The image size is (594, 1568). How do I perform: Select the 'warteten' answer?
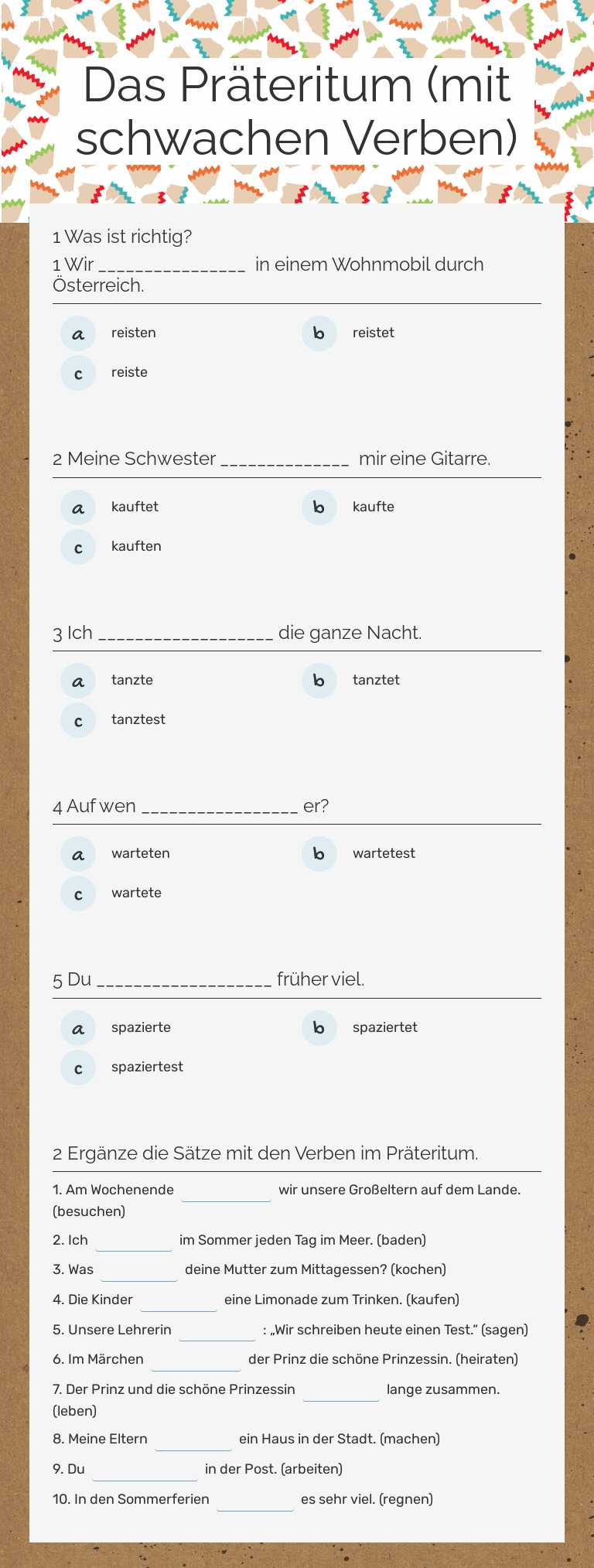click(140, 853)
